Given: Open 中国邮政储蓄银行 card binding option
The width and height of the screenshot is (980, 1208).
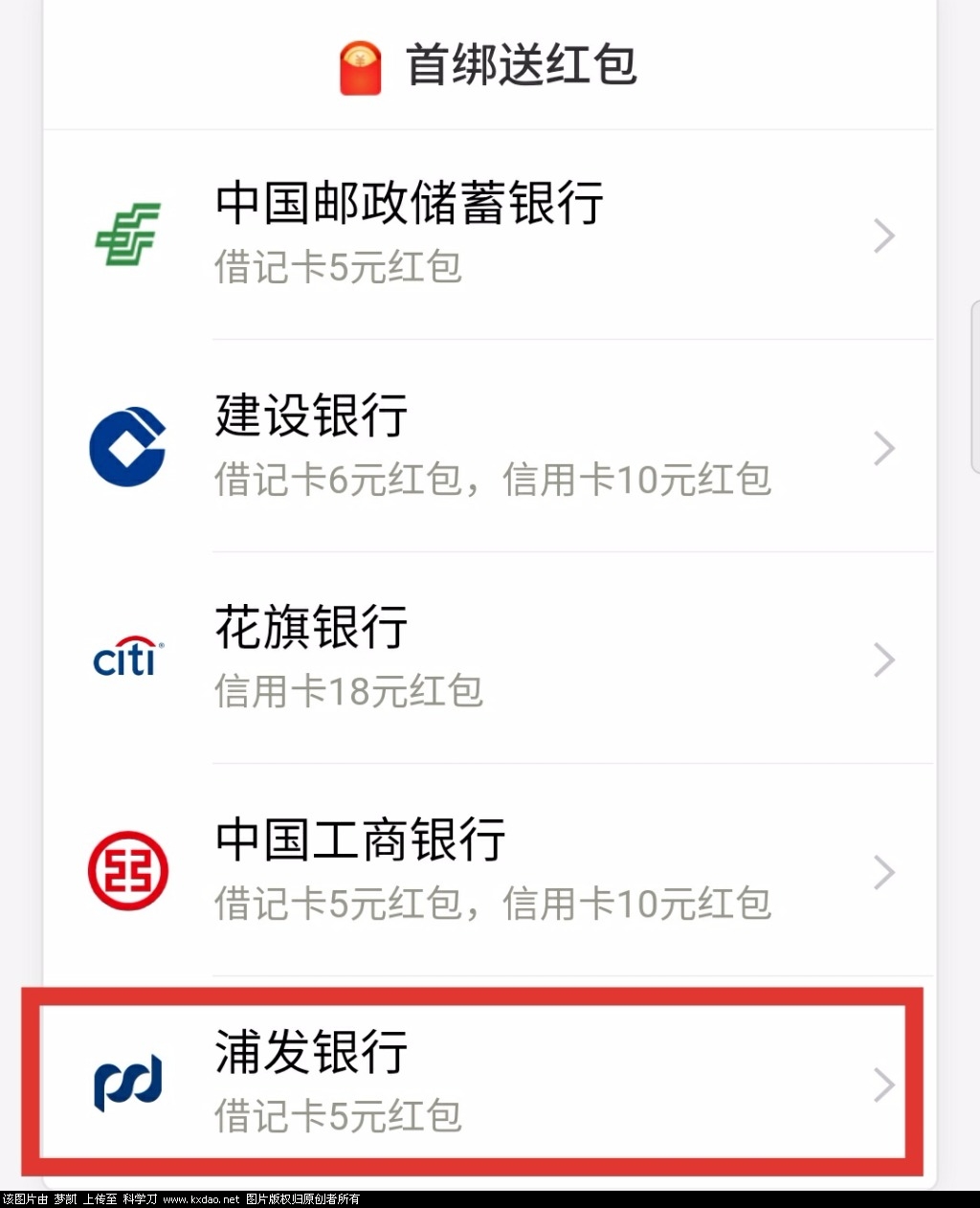Looking at the screenshot, I should [x=488, y=235].
